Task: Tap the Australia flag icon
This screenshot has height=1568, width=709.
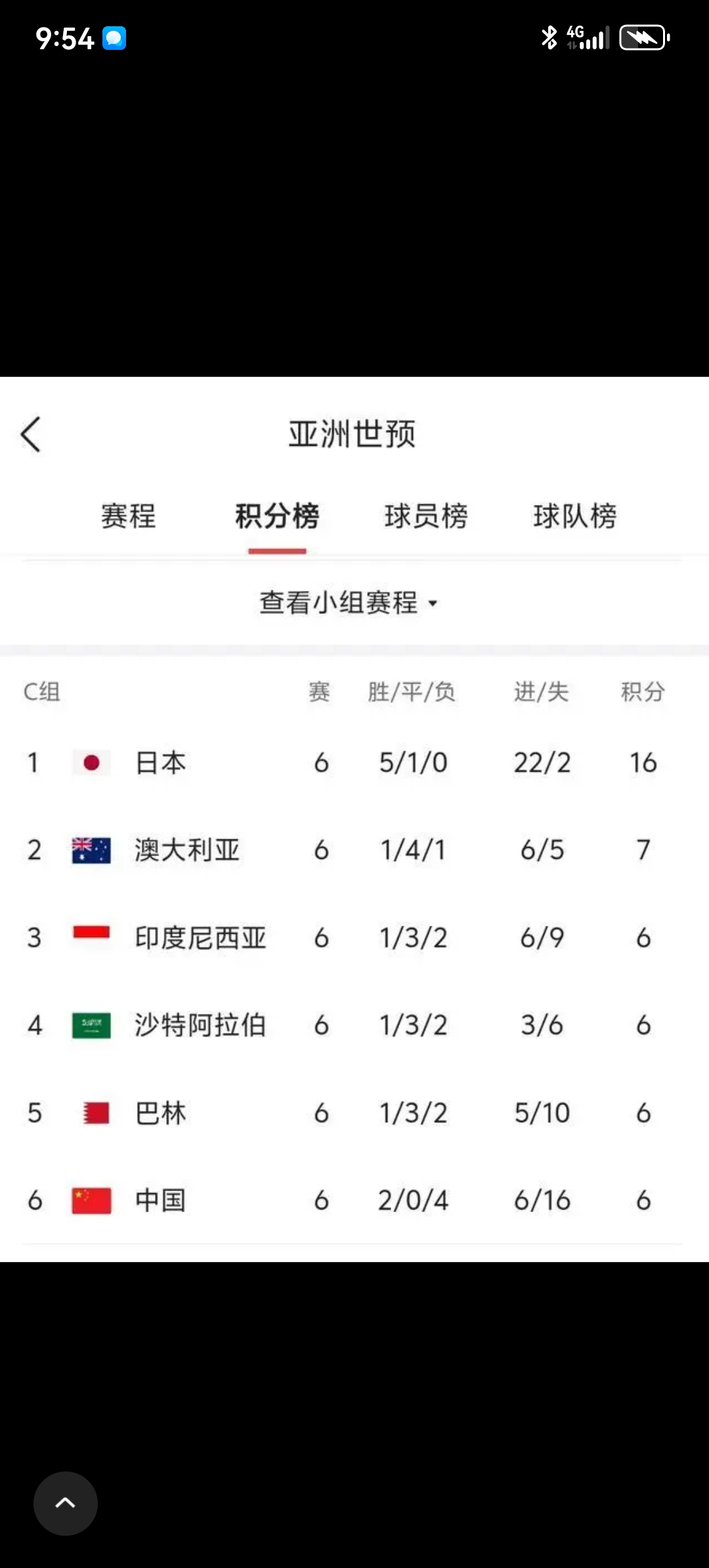Action: coord(91,850)
